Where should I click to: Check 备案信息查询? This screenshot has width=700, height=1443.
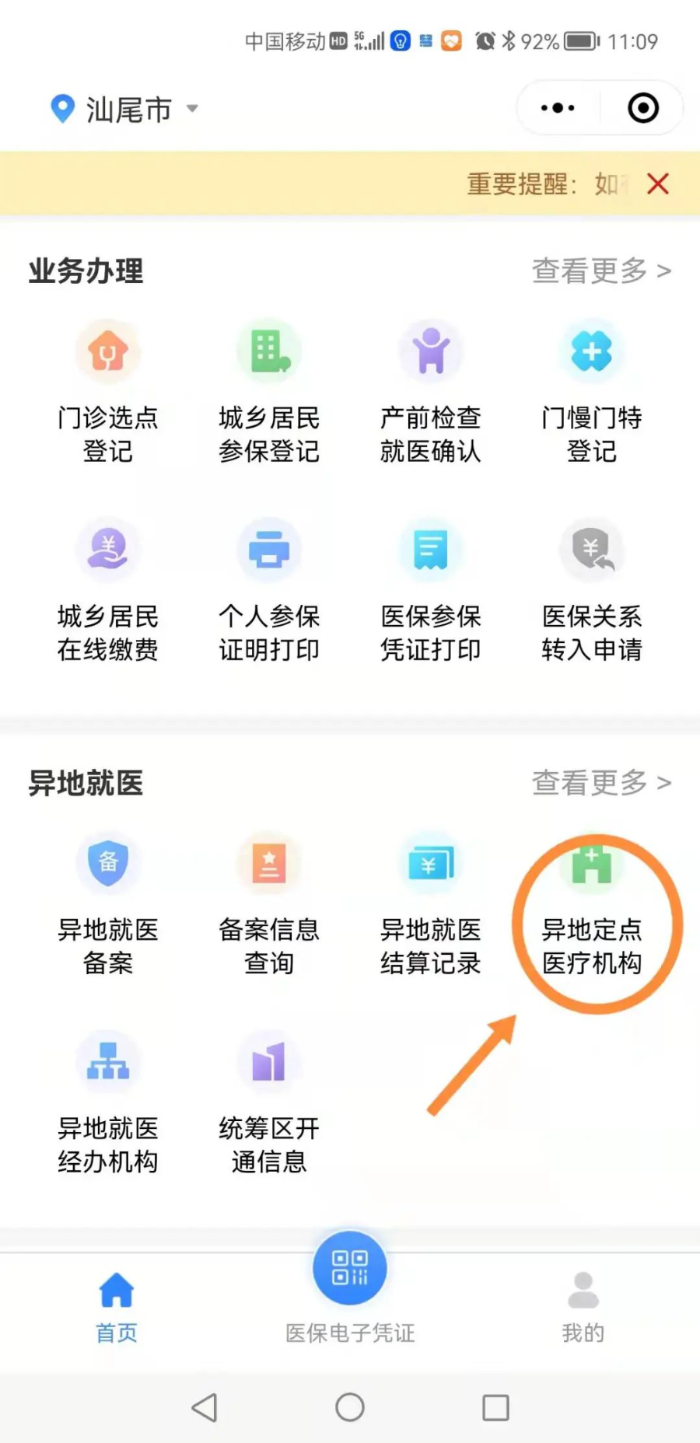(269, 905)
